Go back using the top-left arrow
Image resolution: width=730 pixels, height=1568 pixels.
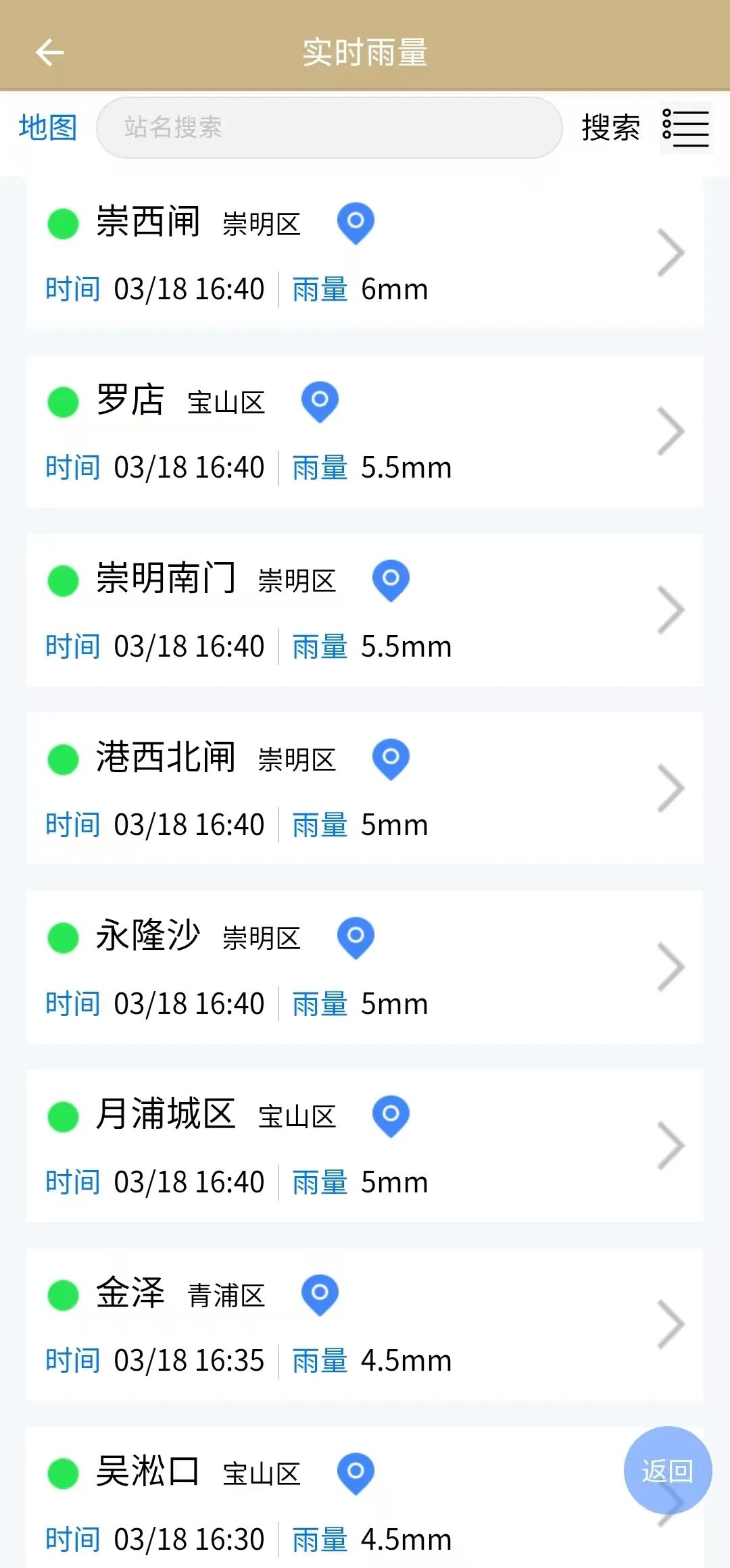click(x=49, y=52)
